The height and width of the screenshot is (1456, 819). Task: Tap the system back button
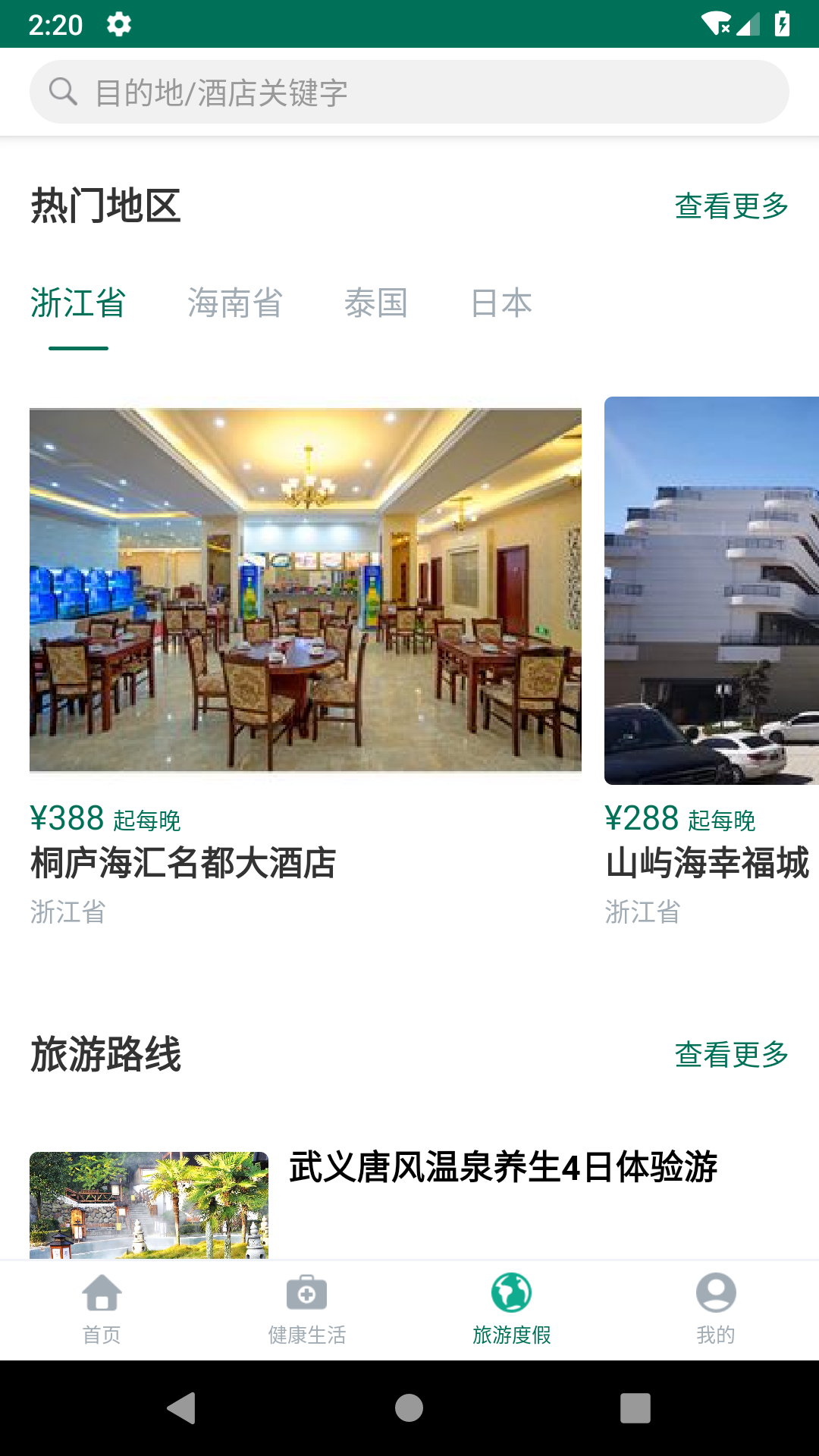tap(182, 1408)
